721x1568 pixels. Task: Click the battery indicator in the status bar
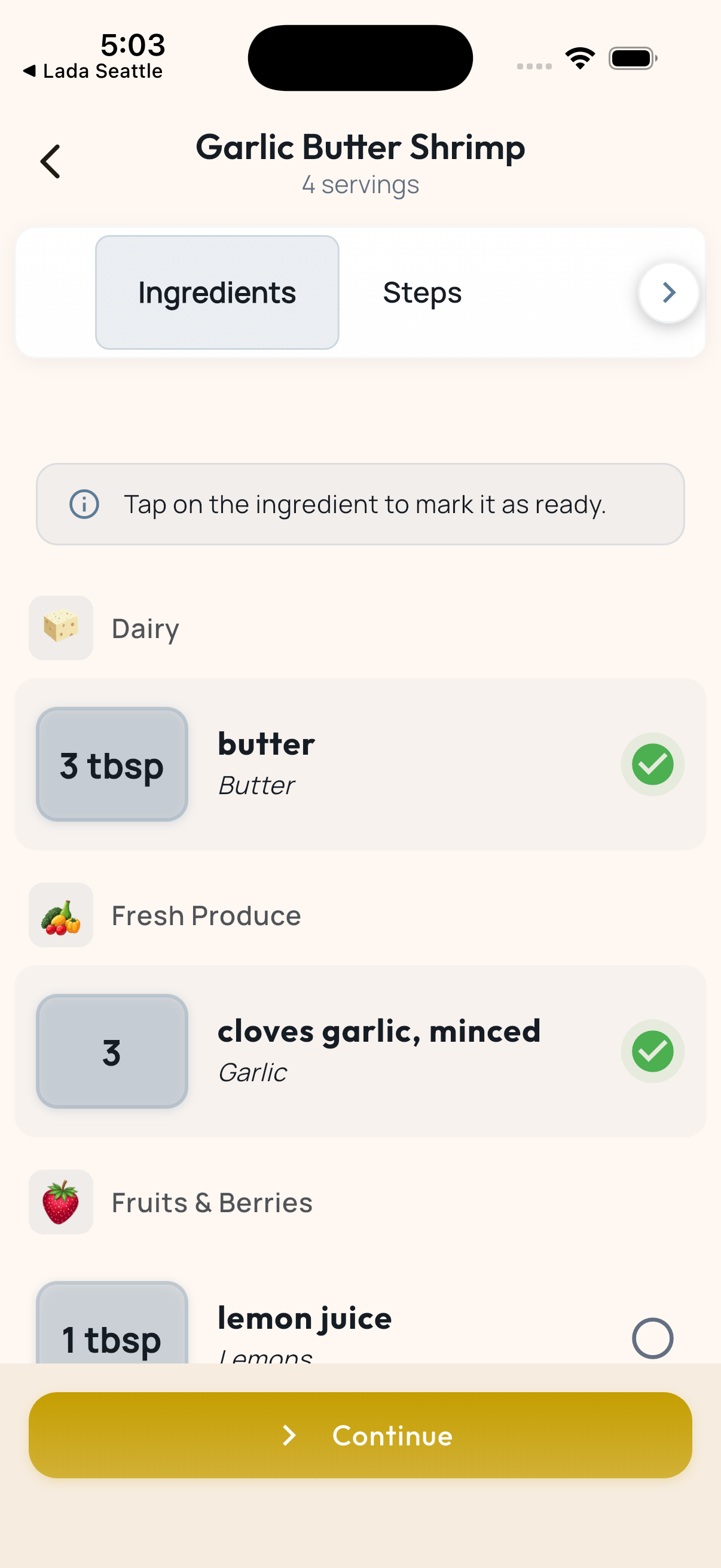(631, 57)
